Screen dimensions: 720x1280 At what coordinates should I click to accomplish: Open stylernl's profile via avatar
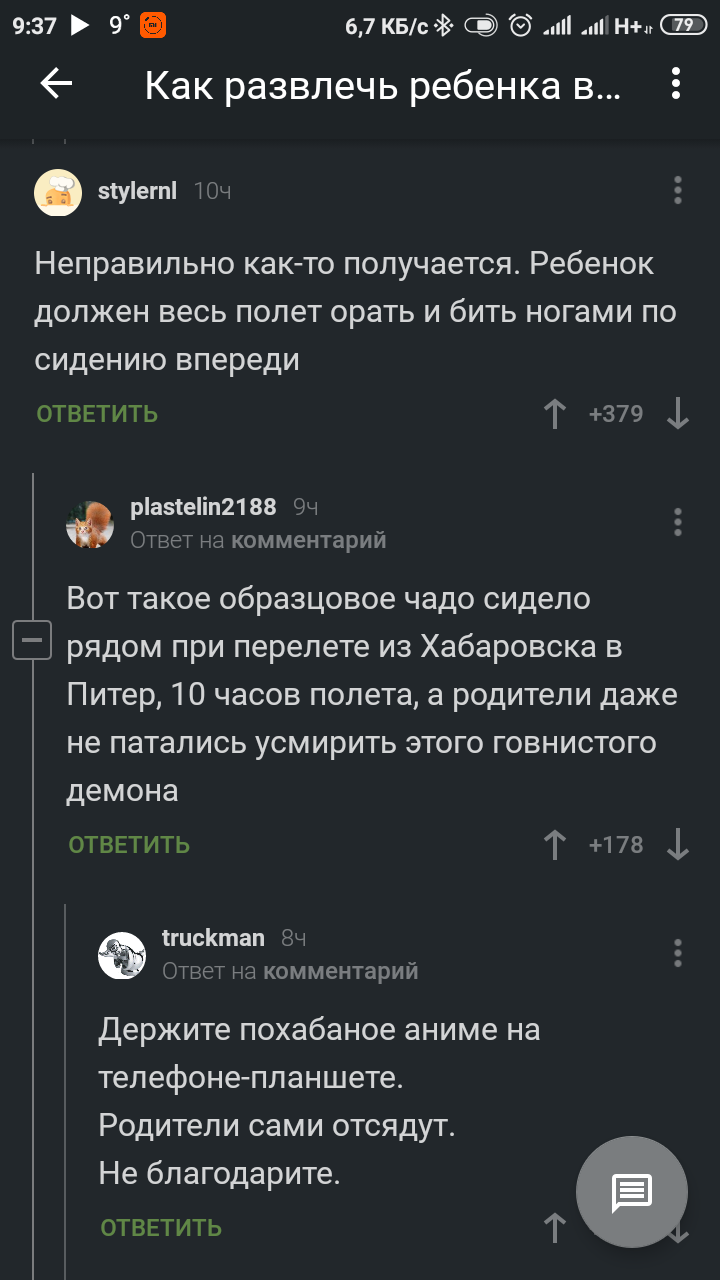59,192
